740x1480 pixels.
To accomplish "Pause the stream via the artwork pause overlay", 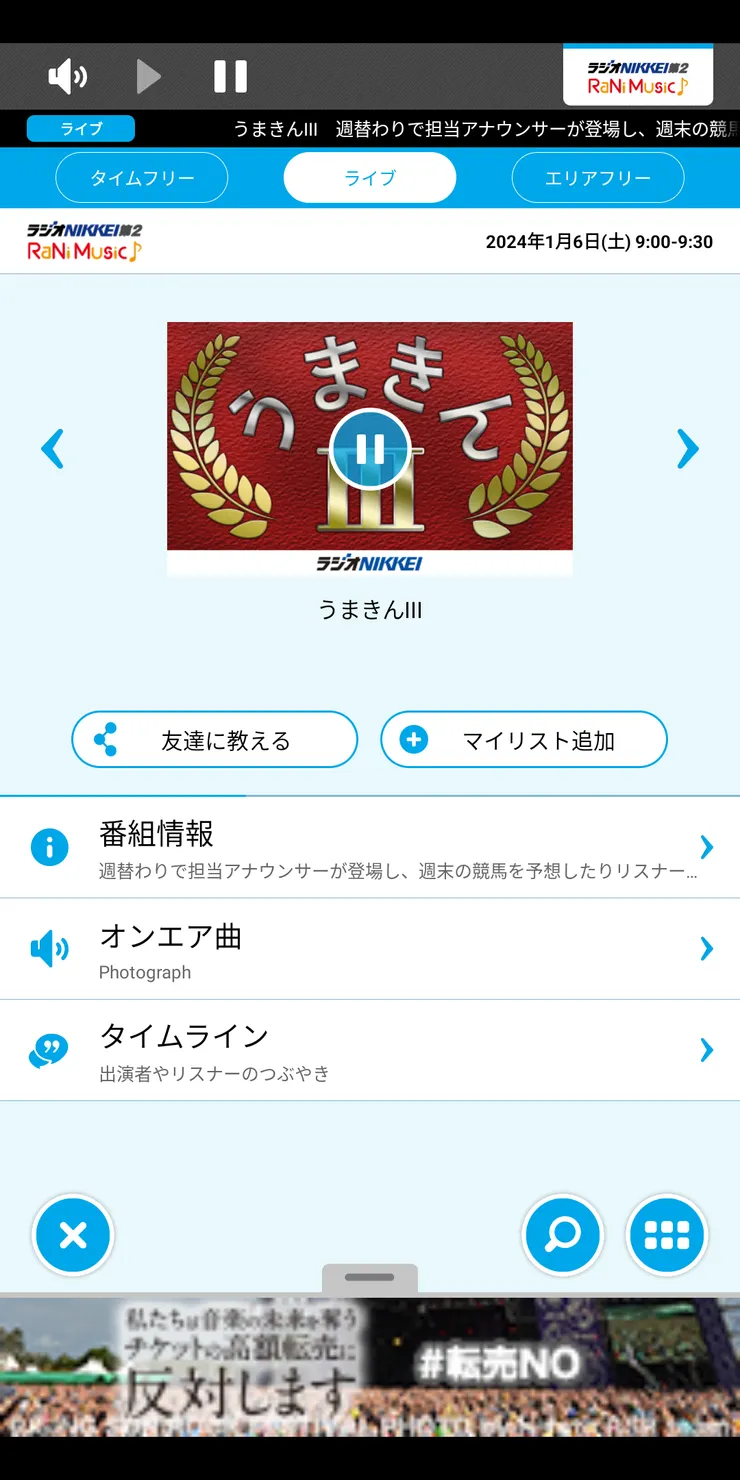I will tap(370, 449).
